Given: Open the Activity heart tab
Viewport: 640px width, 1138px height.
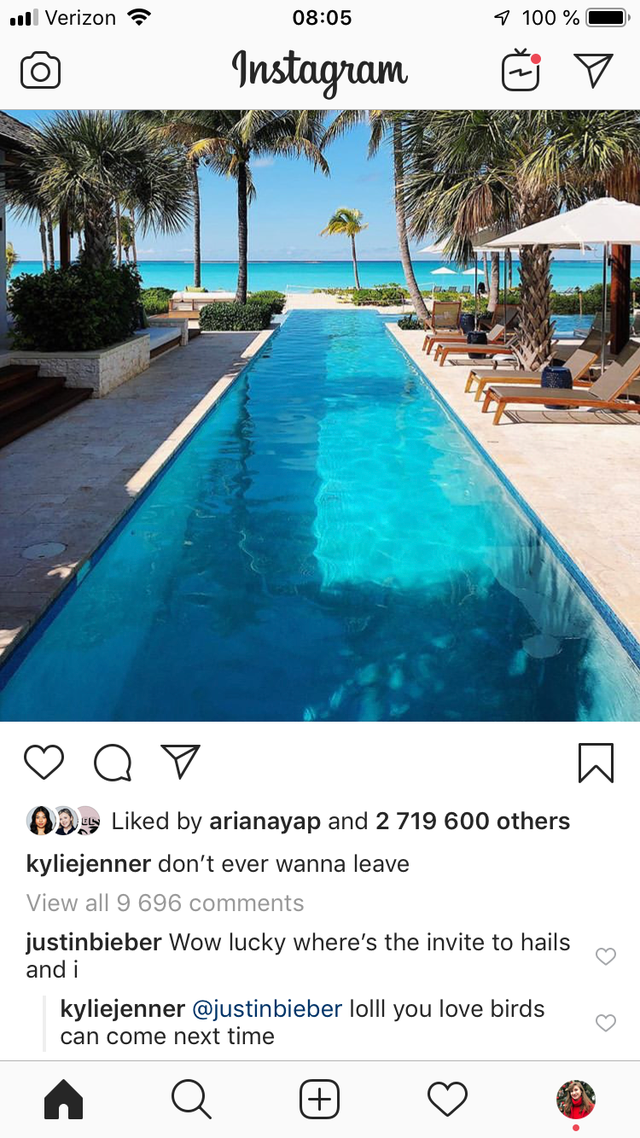Looking at the screenshot, I should pos(447,1100).
